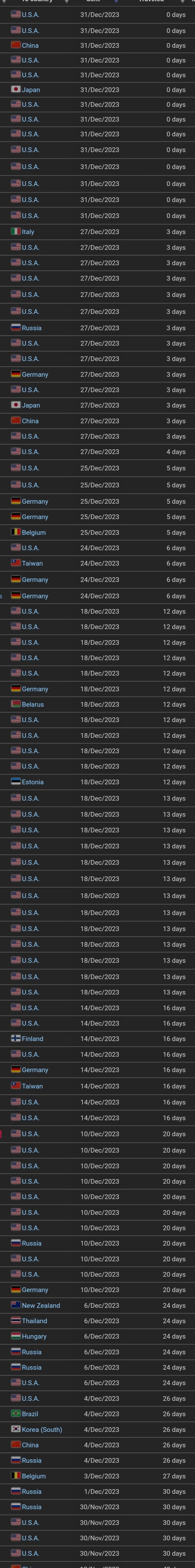Open the Korea (South) country link
The height and width of the screenshot is (1568, 195).
(42, 1430)
